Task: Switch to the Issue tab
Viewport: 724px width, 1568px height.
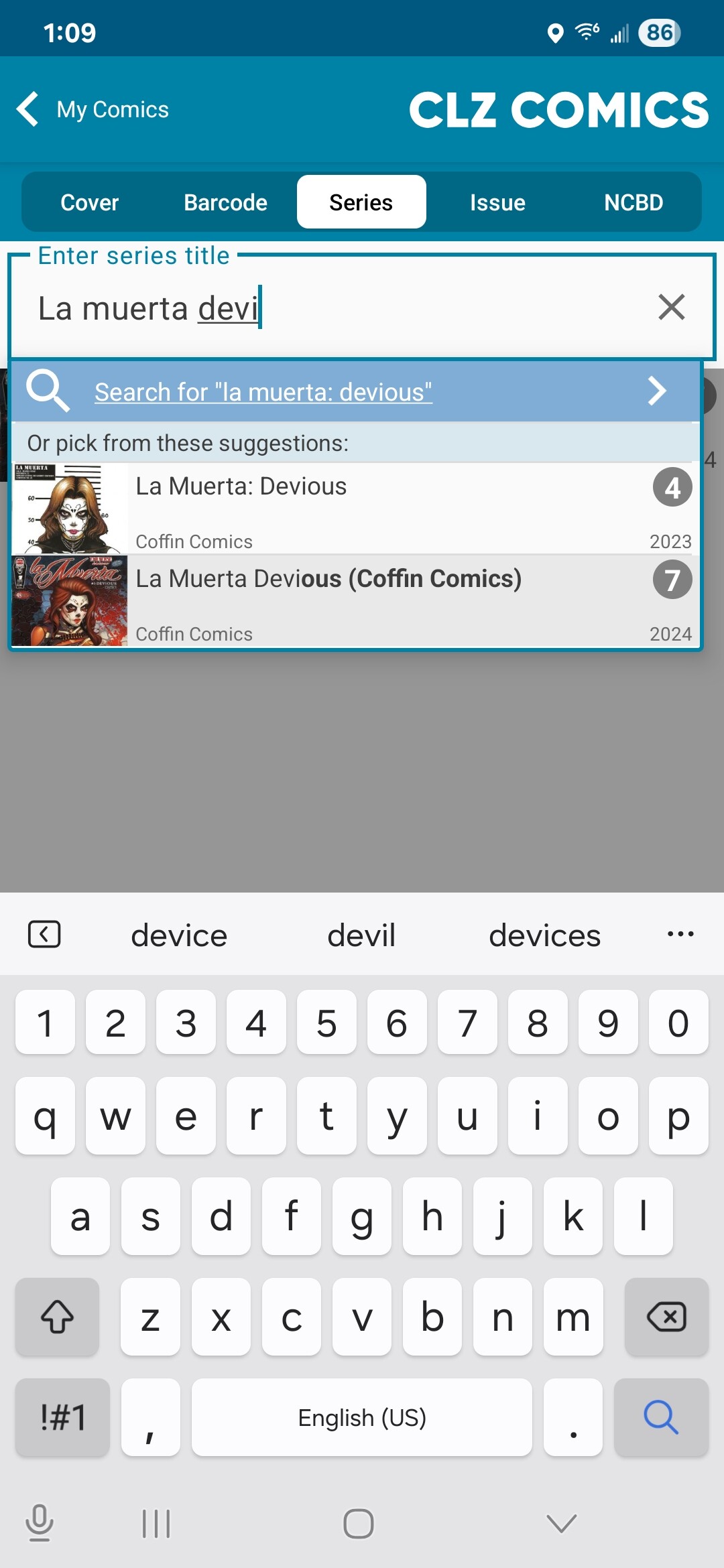Action: click(497, 202)
